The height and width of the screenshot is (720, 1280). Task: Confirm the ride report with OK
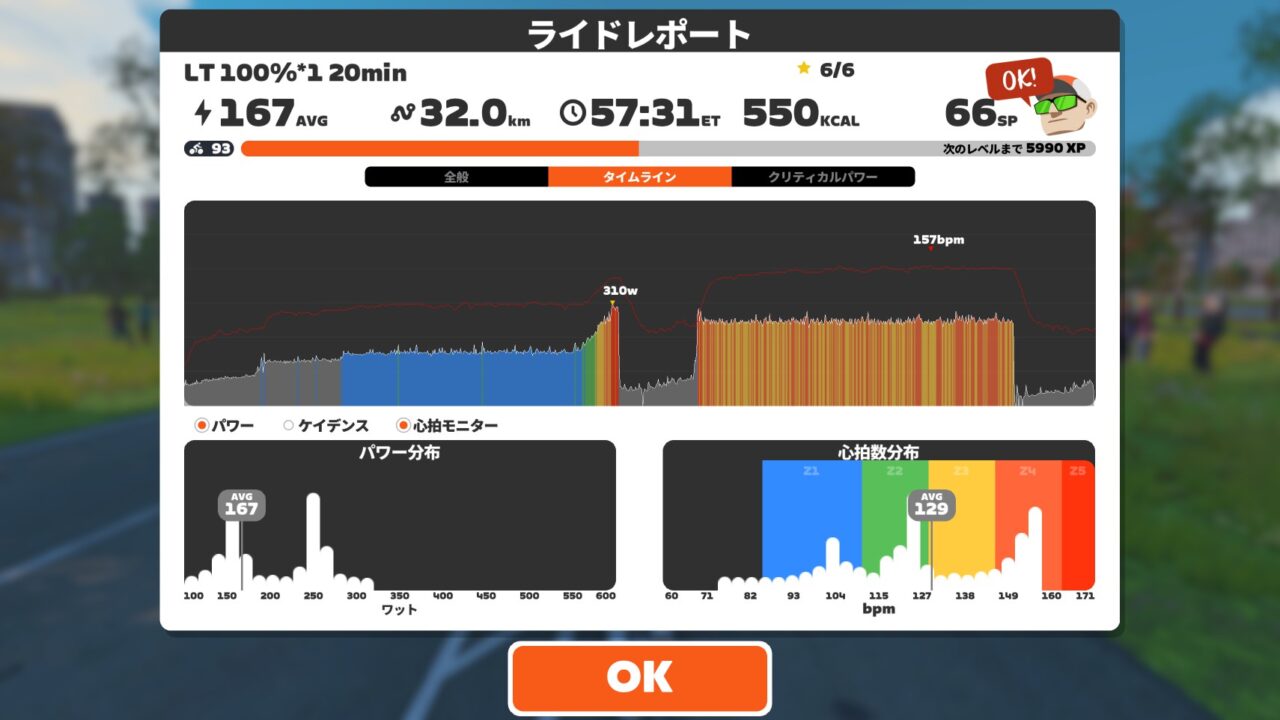[x=640, y=678]
